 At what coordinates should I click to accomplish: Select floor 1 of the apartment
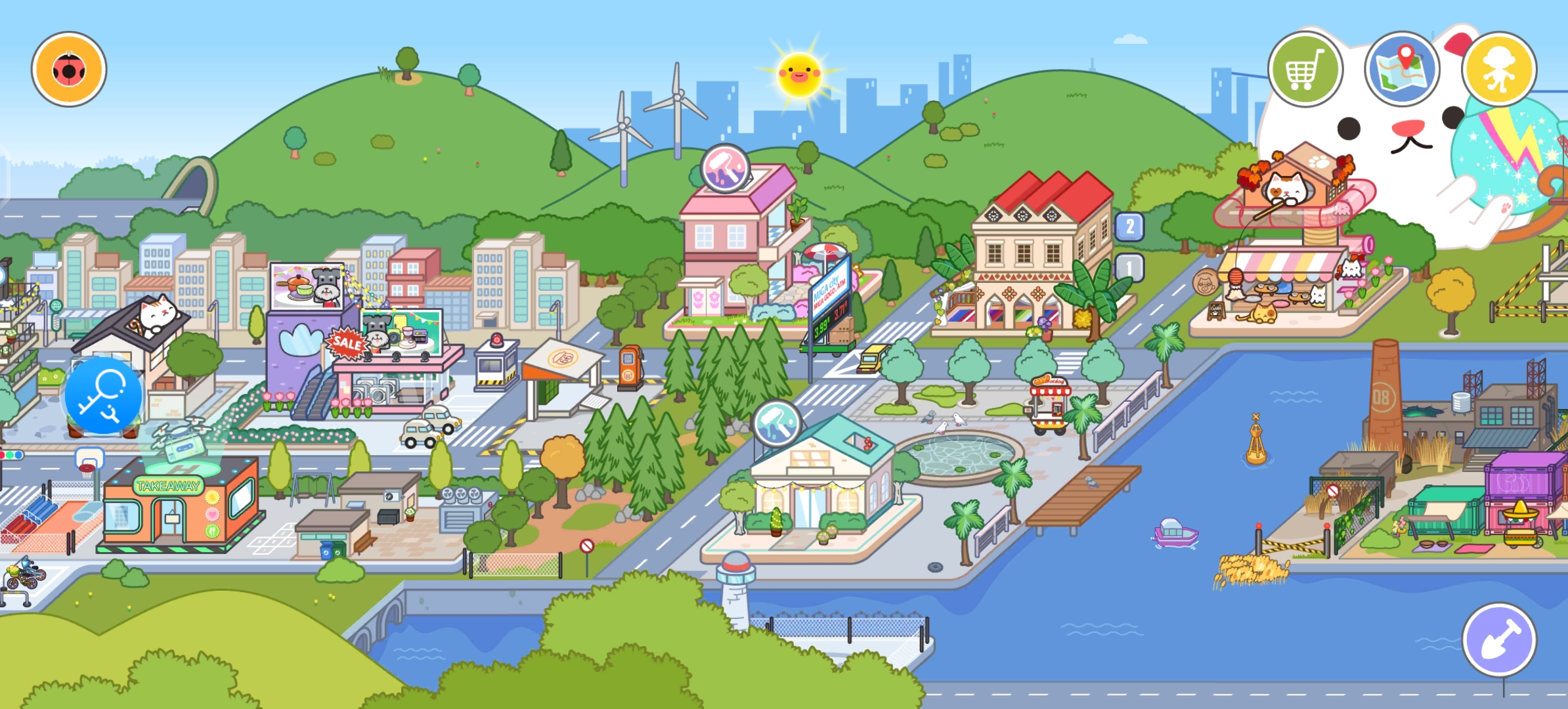1130,268
